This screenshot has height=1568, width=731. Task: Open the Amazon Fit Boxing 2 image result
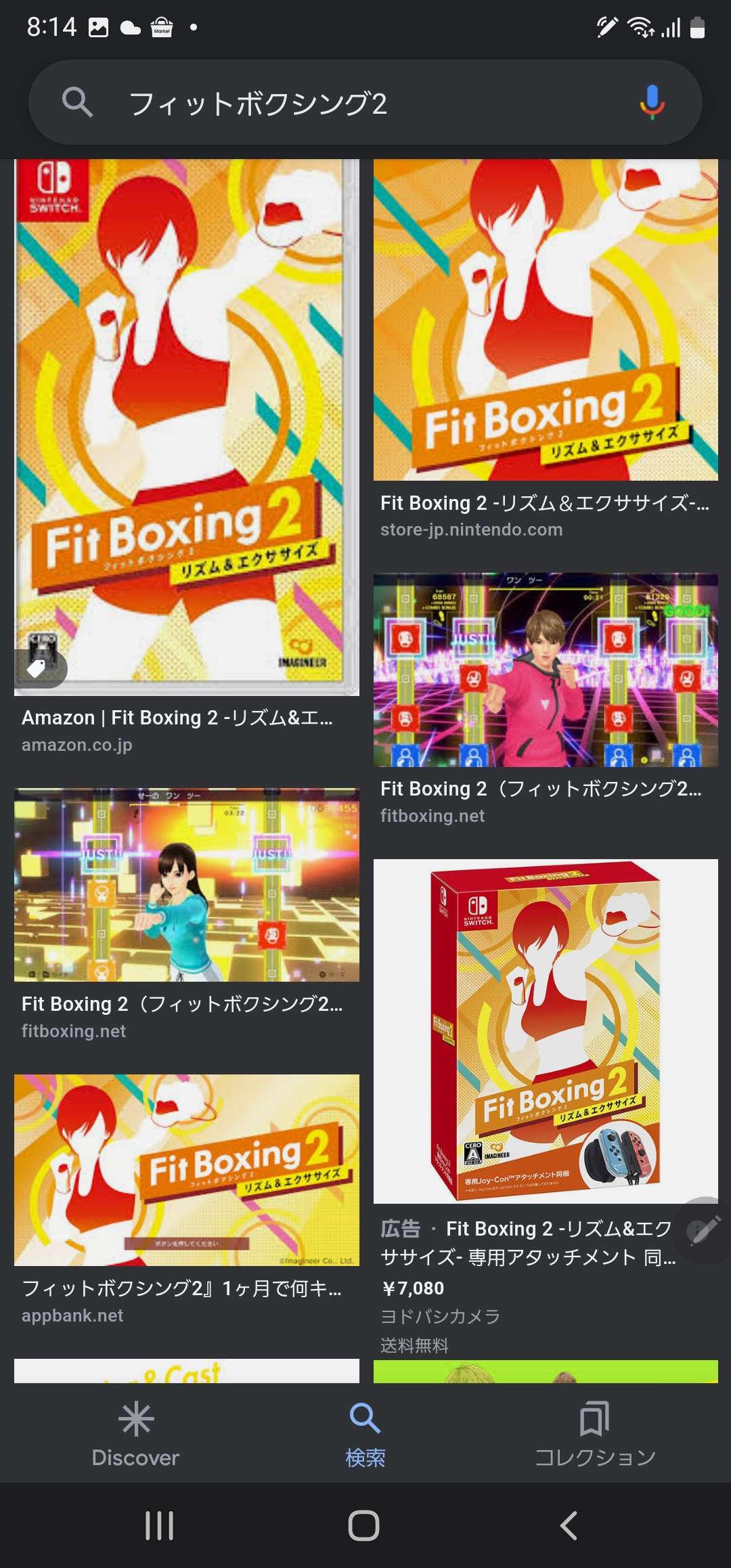186,427
